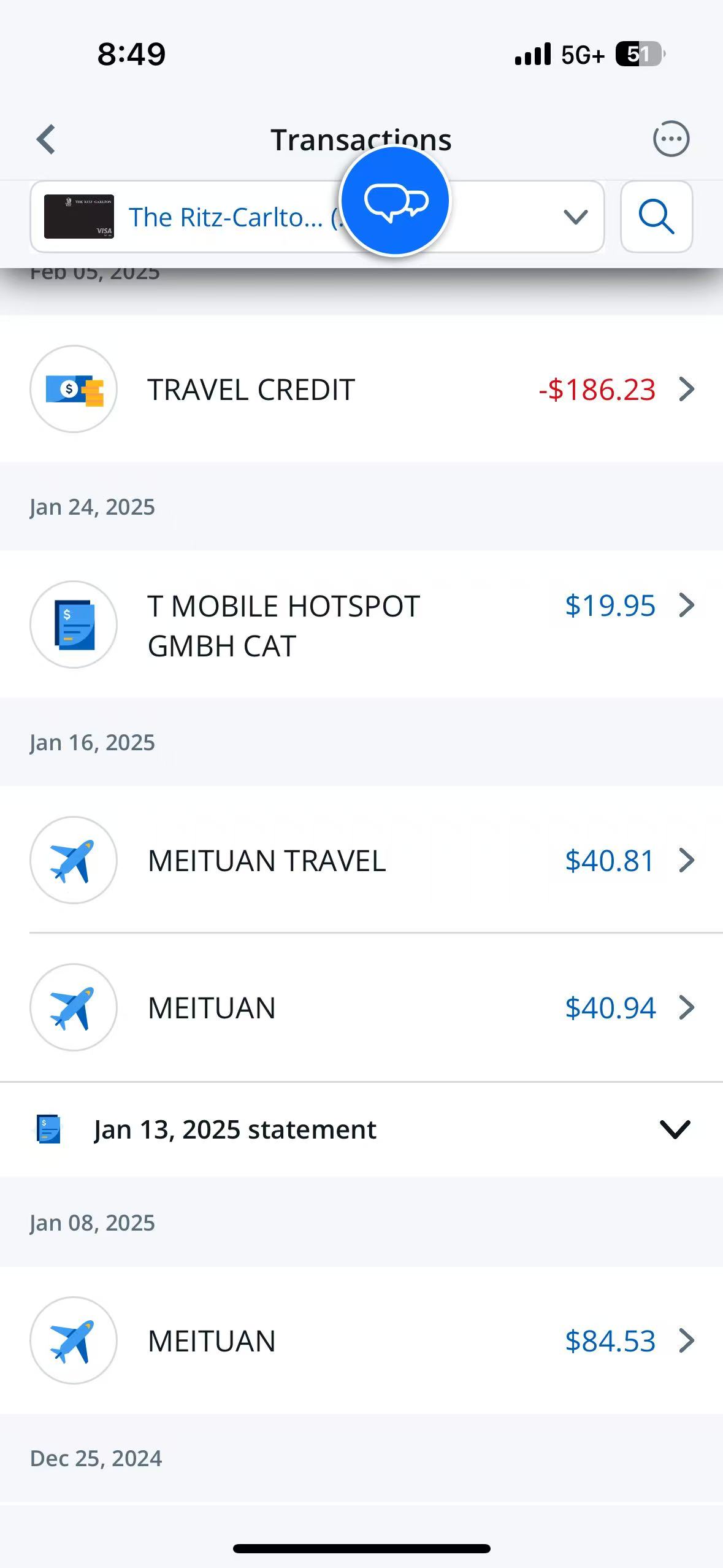Open the MEITUAN TRAVEL $40.81 transaction
The height and width of the screenshot is (1568, 723).
tap(361, 860)
